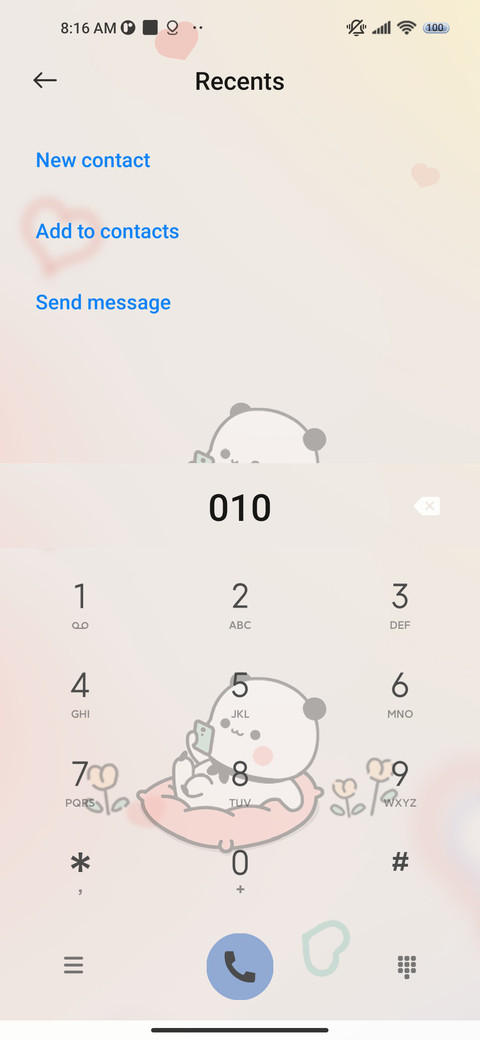Tap keypad digit 6
480x1040 pixels.
[400, 694]
